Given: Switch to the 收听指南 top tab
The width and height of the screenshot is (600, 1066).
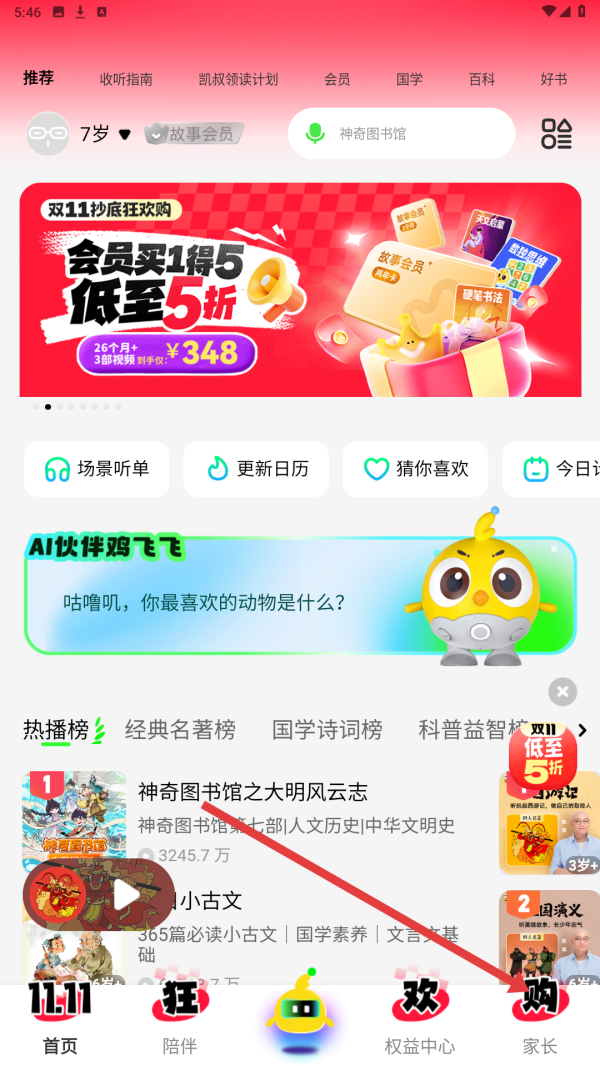Looking at the screenshot, I should coord(126,79).
